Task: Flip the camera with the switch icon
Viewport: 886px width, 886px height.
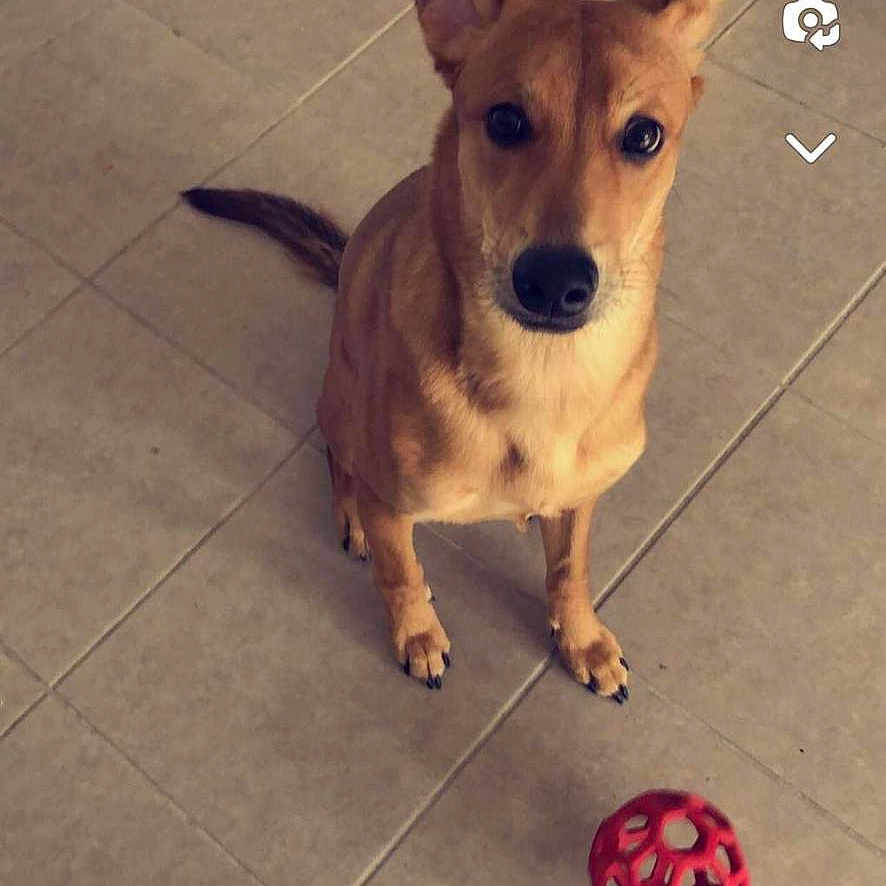Action: [x=810, y=22]
